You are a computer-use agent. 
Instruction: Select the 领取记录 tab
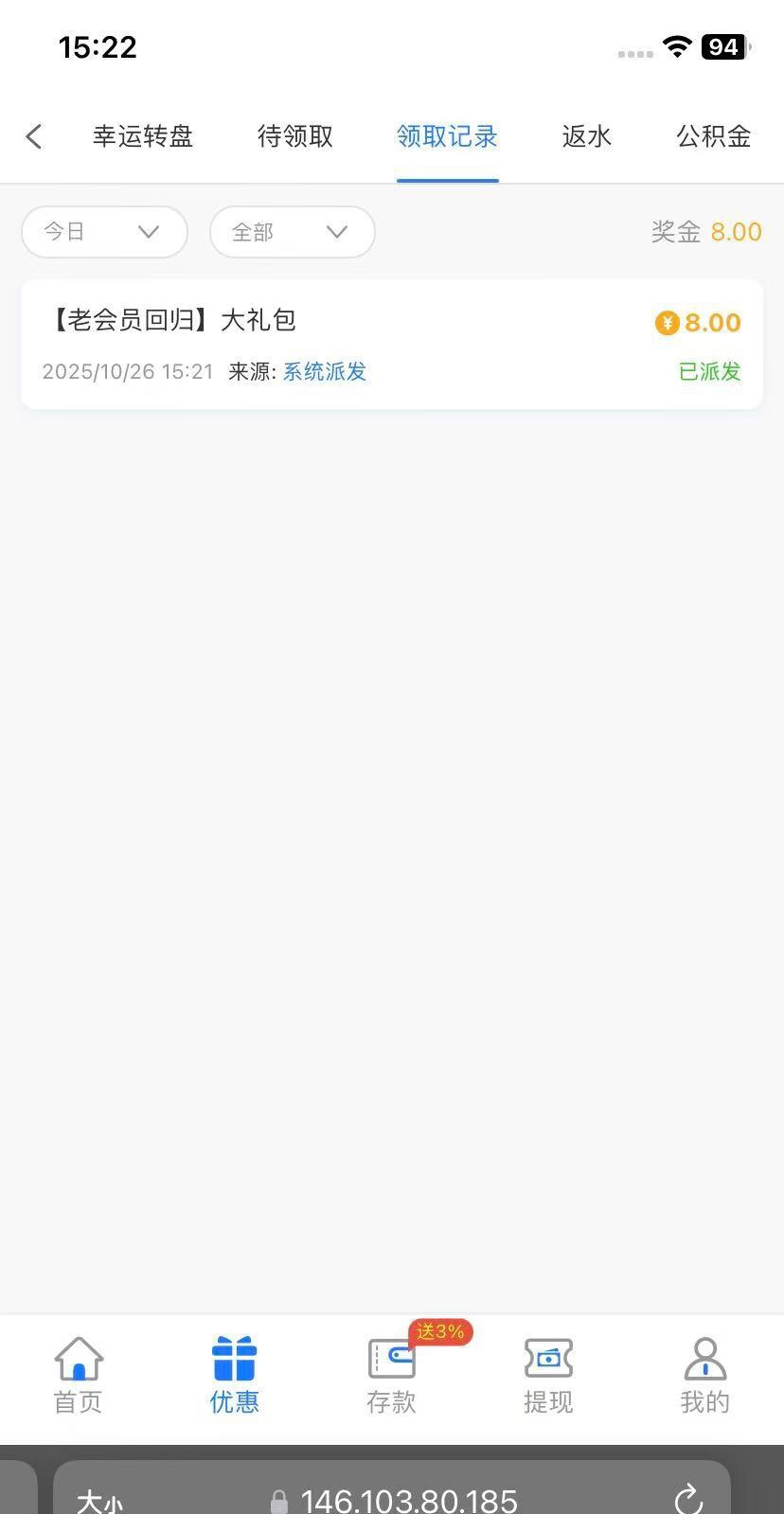[x=447, y=136]
